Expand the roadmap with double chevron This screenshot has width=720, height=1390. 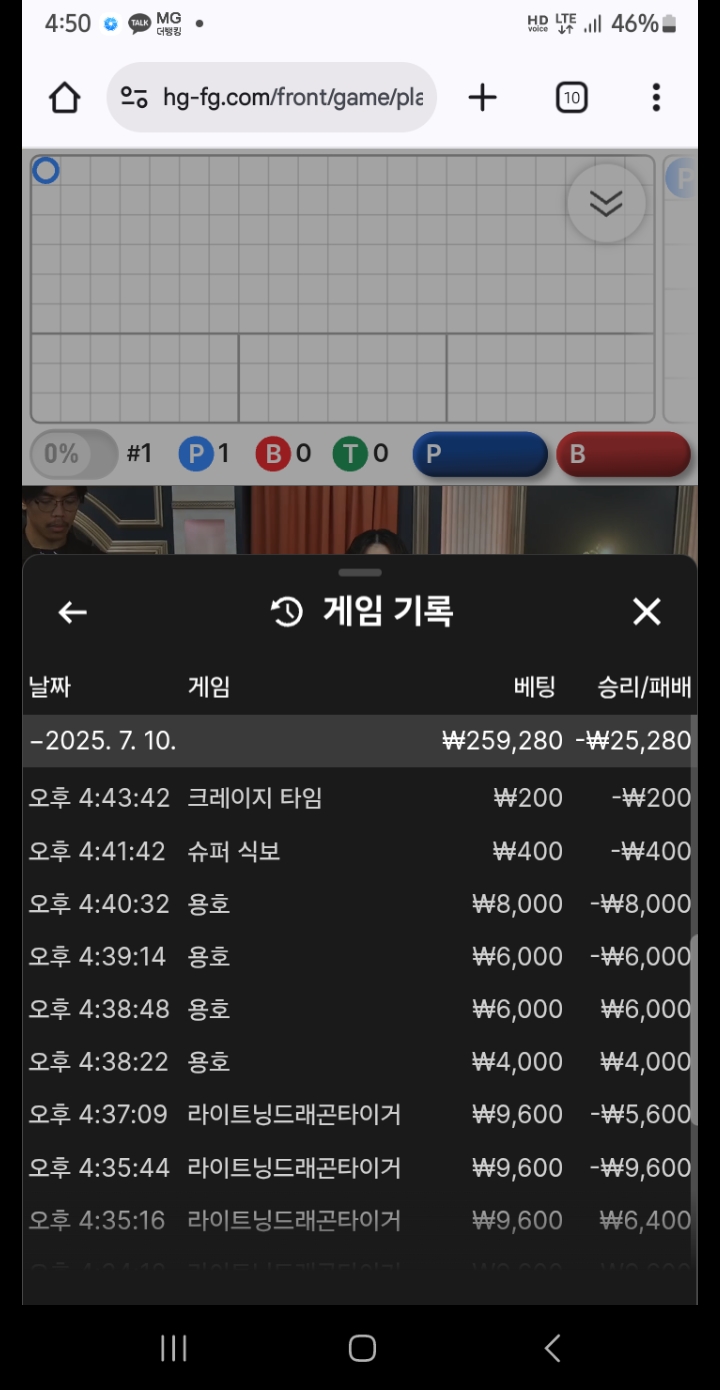(606, 203)
